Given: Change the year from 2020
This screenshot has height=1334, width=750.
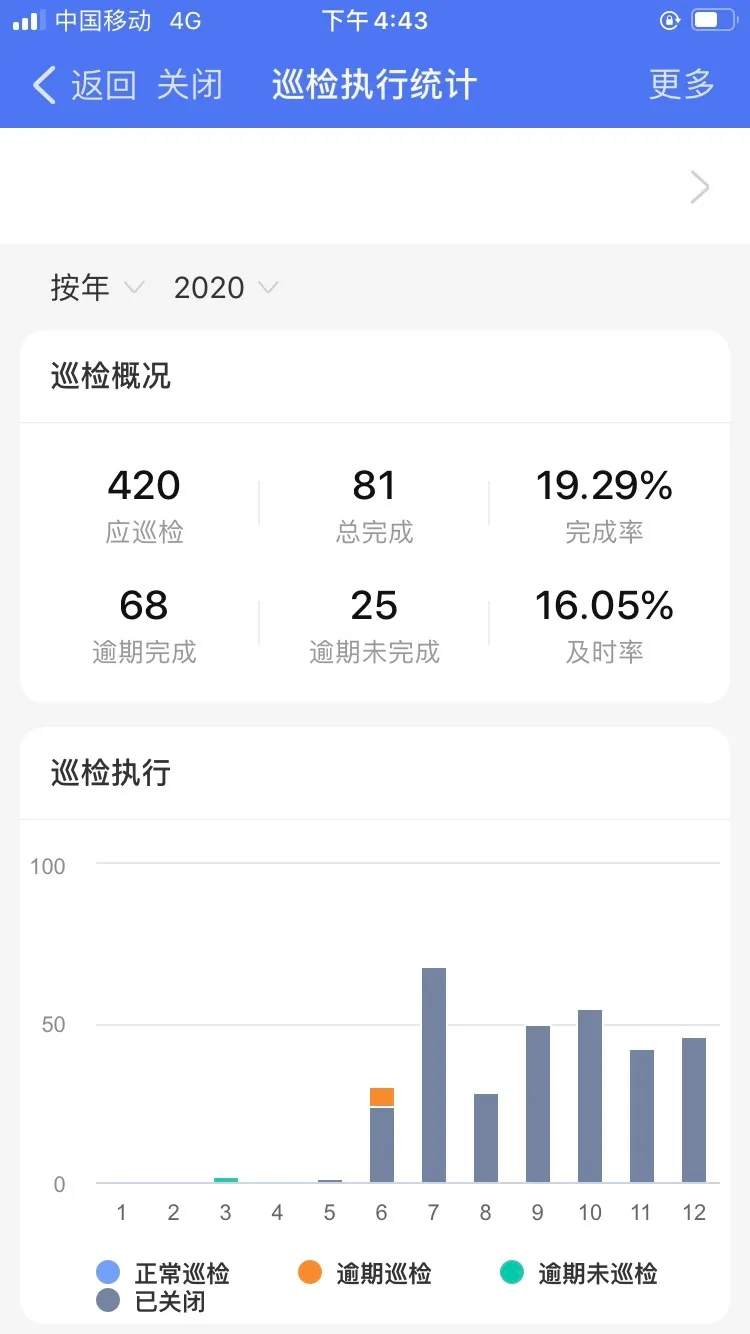Looking at the screenshot, I should pyautogui.click(x=225, y=288).
